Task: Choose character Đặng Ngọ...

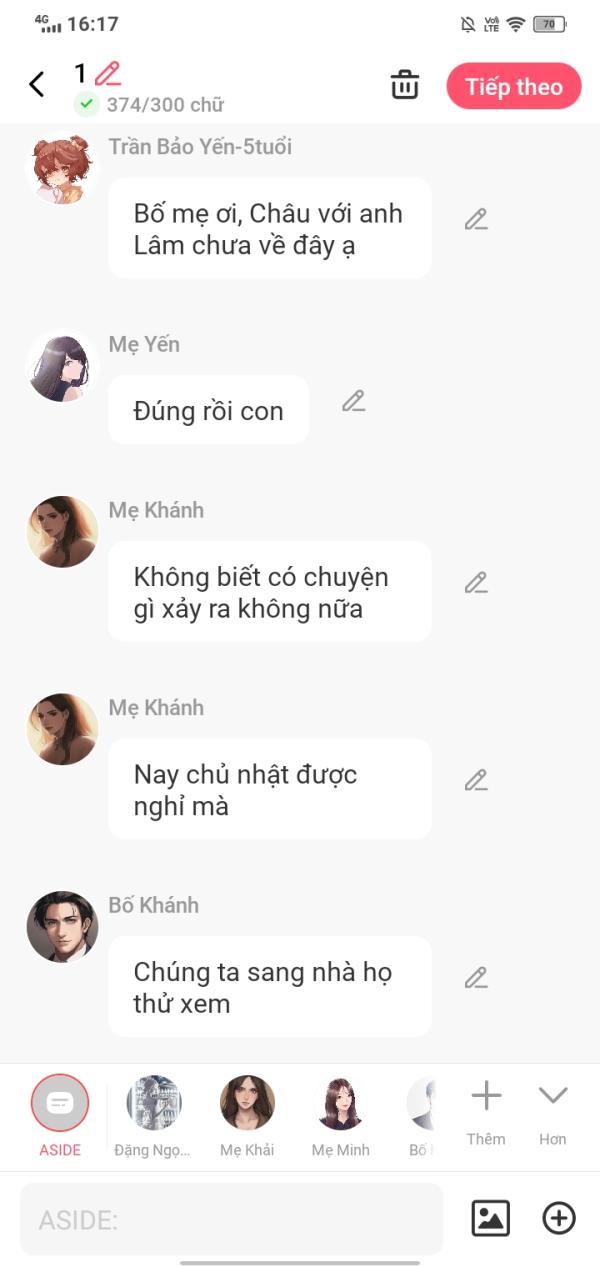Action: [x=154, y=1104]
